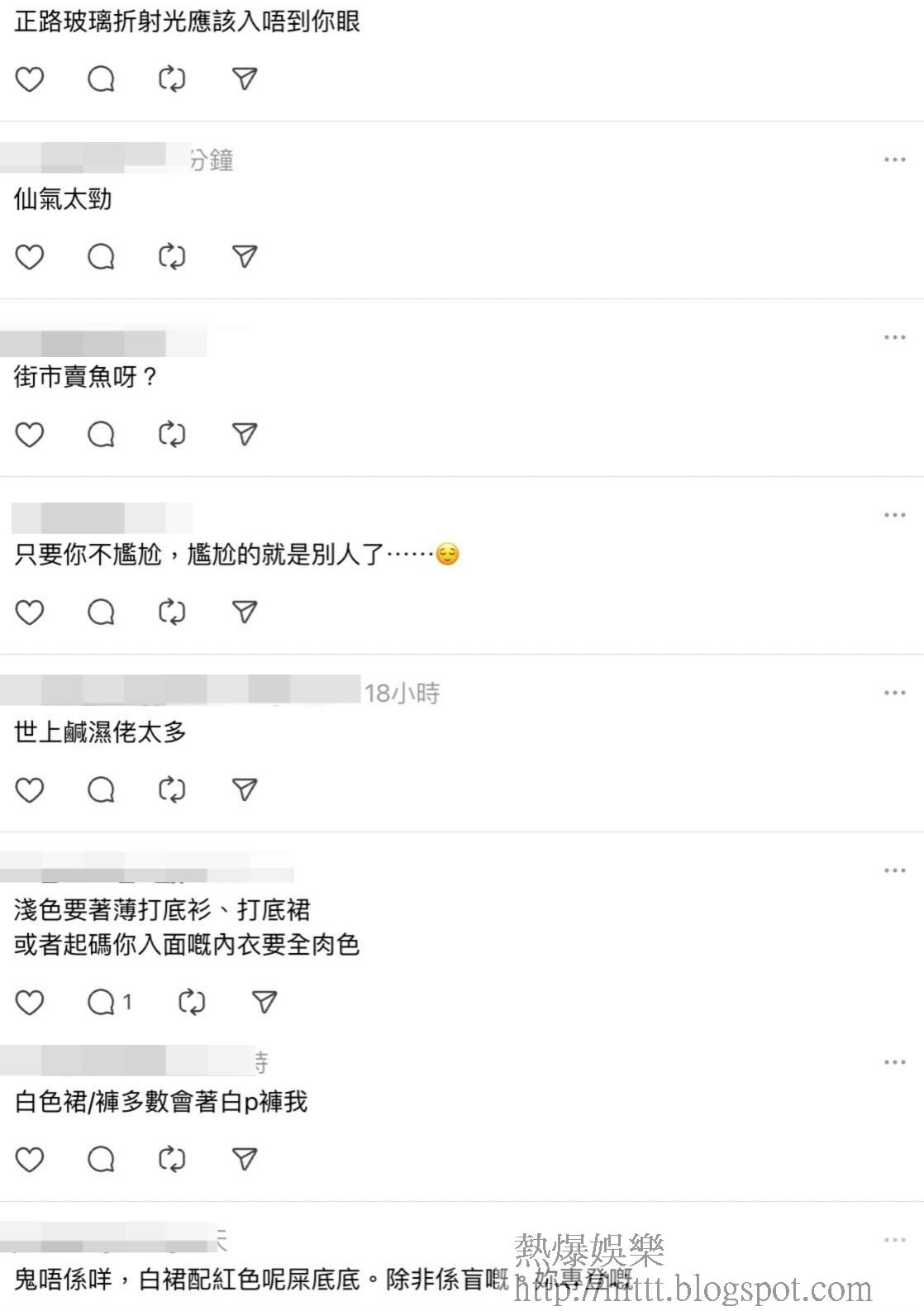Like the comment "正路玻璃折射光應該入唔到你眼"
This screenshot has width=924, height=1311.
coord(30,79)
